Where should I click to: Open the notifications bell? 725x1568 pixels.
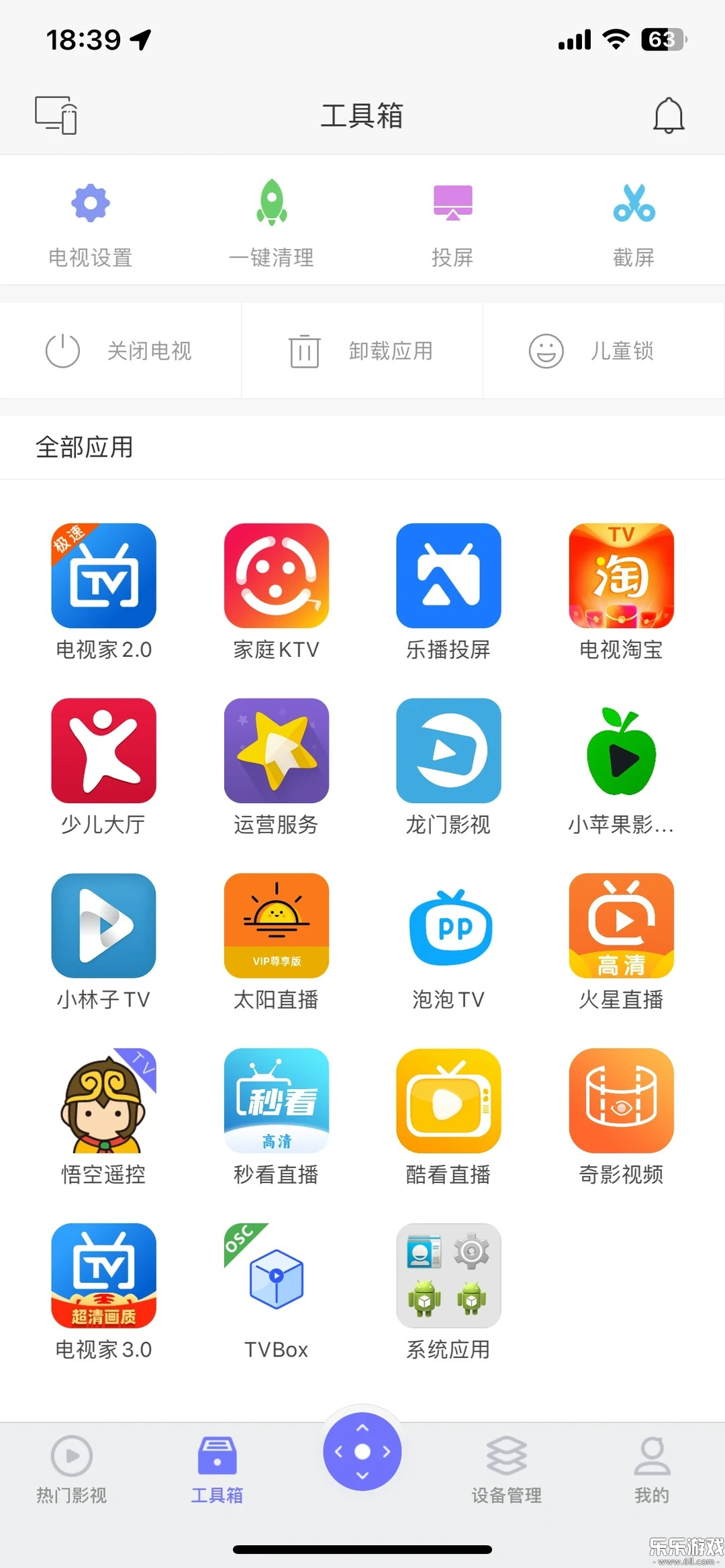pyautogui.click(x=668, y=115)
